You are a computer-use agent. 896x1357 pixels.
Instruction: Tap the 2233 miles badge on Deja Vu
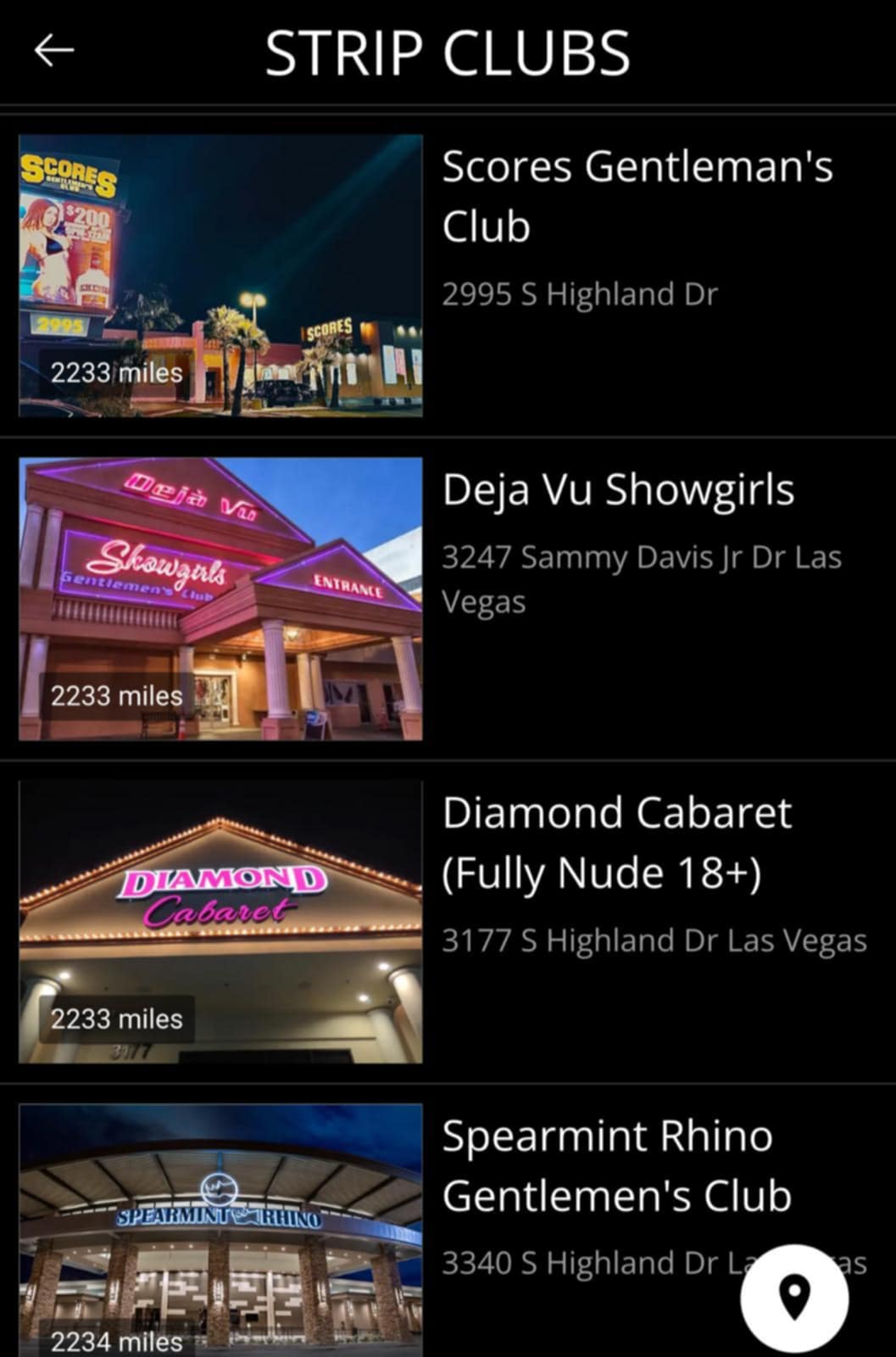point(115,695)
